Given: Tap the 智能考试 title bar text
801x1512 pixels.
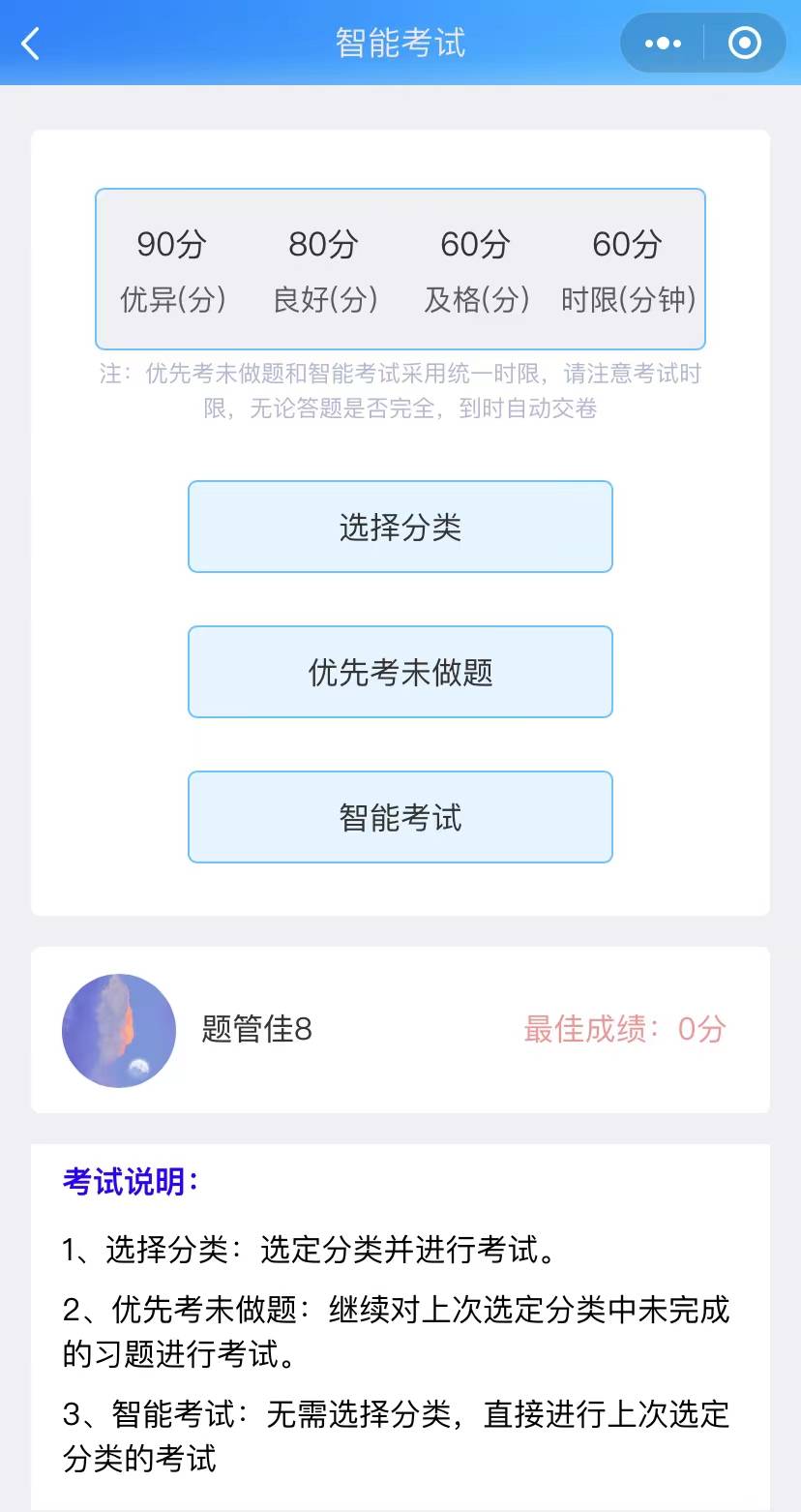Looking at the screenshot, I should 400,43.
